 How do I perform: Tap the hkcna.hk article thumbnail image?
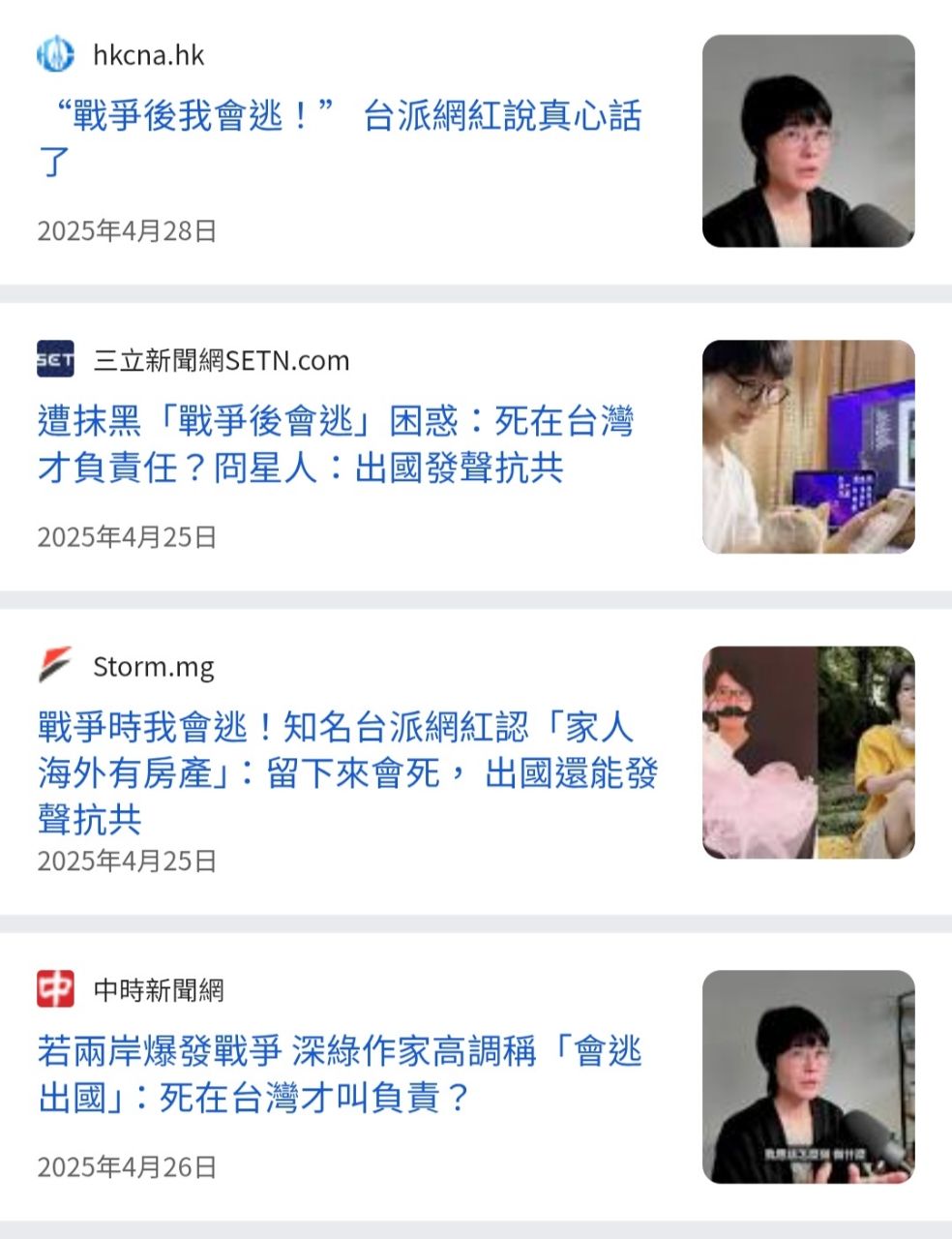(x=808, y=141)
